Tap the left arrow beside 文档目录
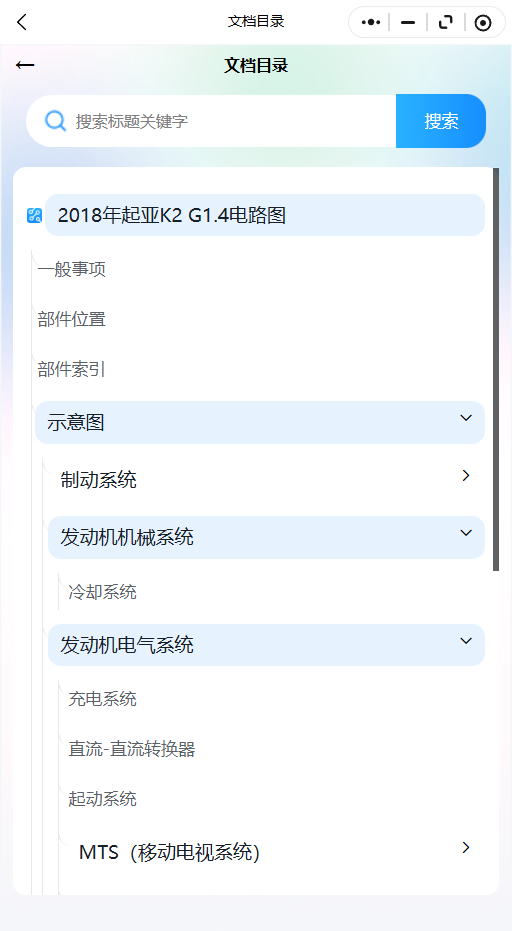 [25, 65]
